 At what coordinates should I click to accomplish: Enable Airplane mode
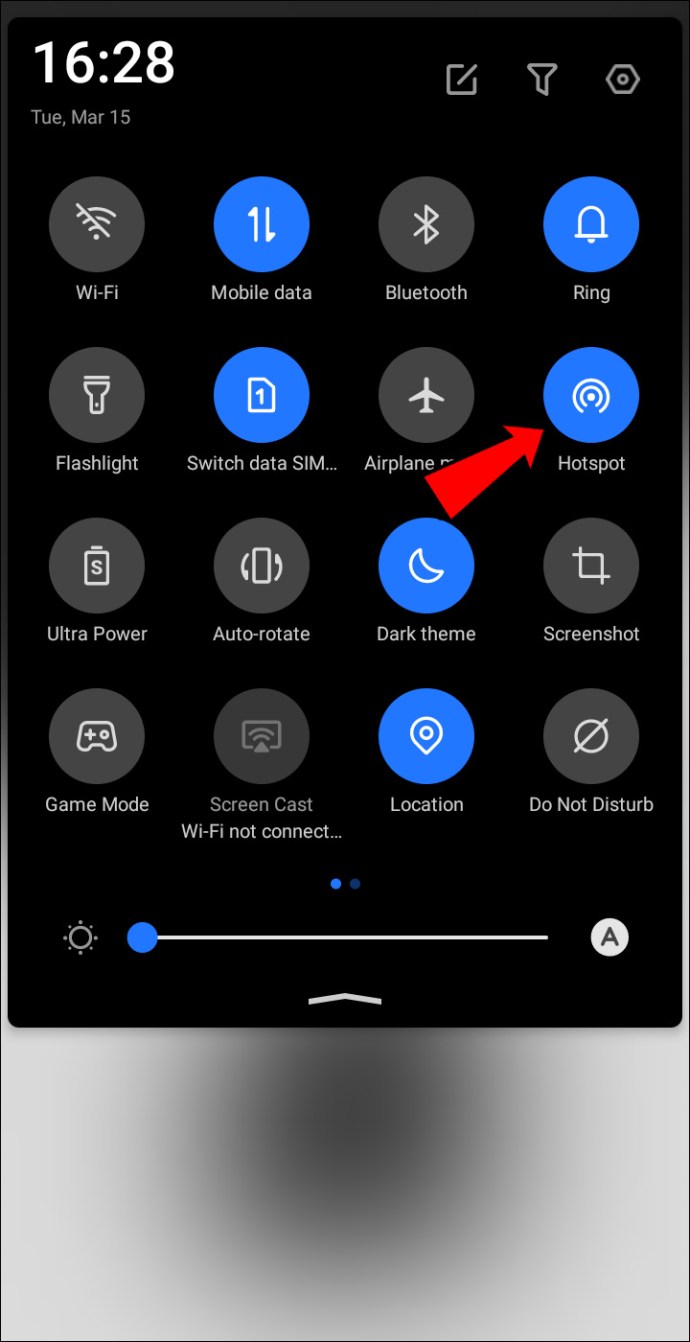click(x=426, y=396)
